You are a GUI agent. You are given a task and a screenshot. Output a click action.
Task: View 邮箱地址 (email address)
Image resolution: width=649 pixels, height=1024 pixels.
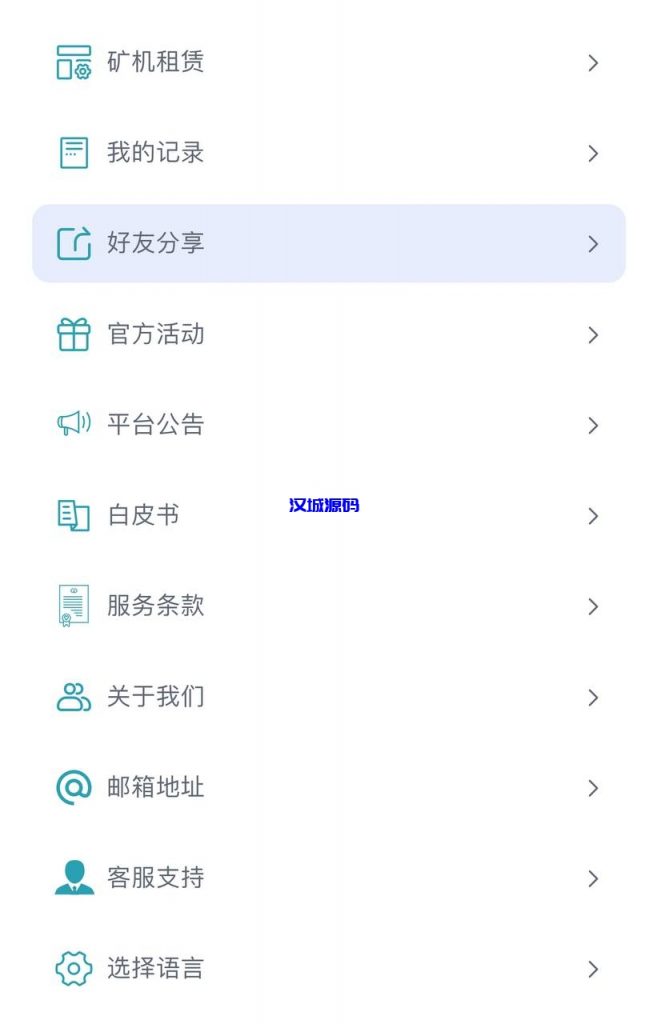[155, 788]
